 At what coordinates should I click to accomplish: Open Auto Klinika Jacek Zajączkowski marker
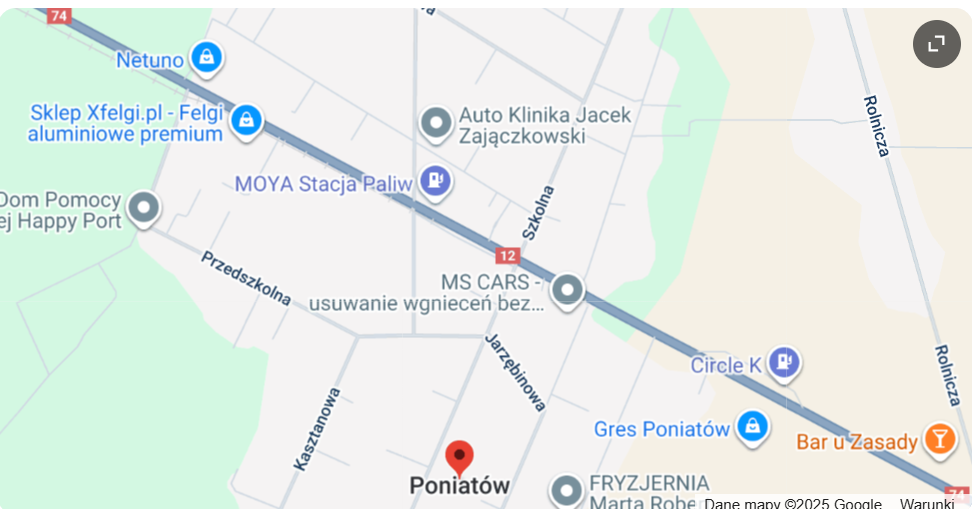point(436,123)
